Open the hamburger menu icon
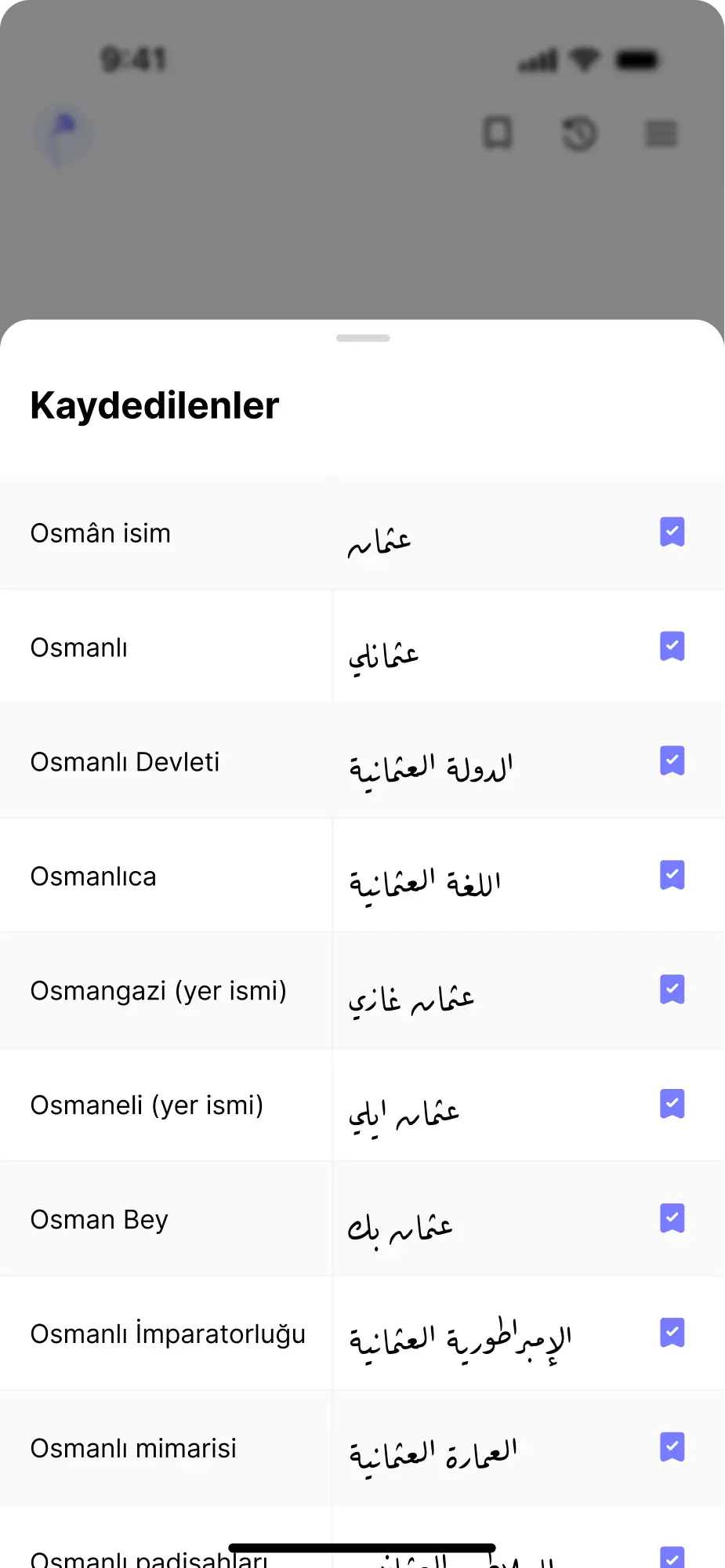This screenshot has height=1568, width=725. [x=661, y=133]
